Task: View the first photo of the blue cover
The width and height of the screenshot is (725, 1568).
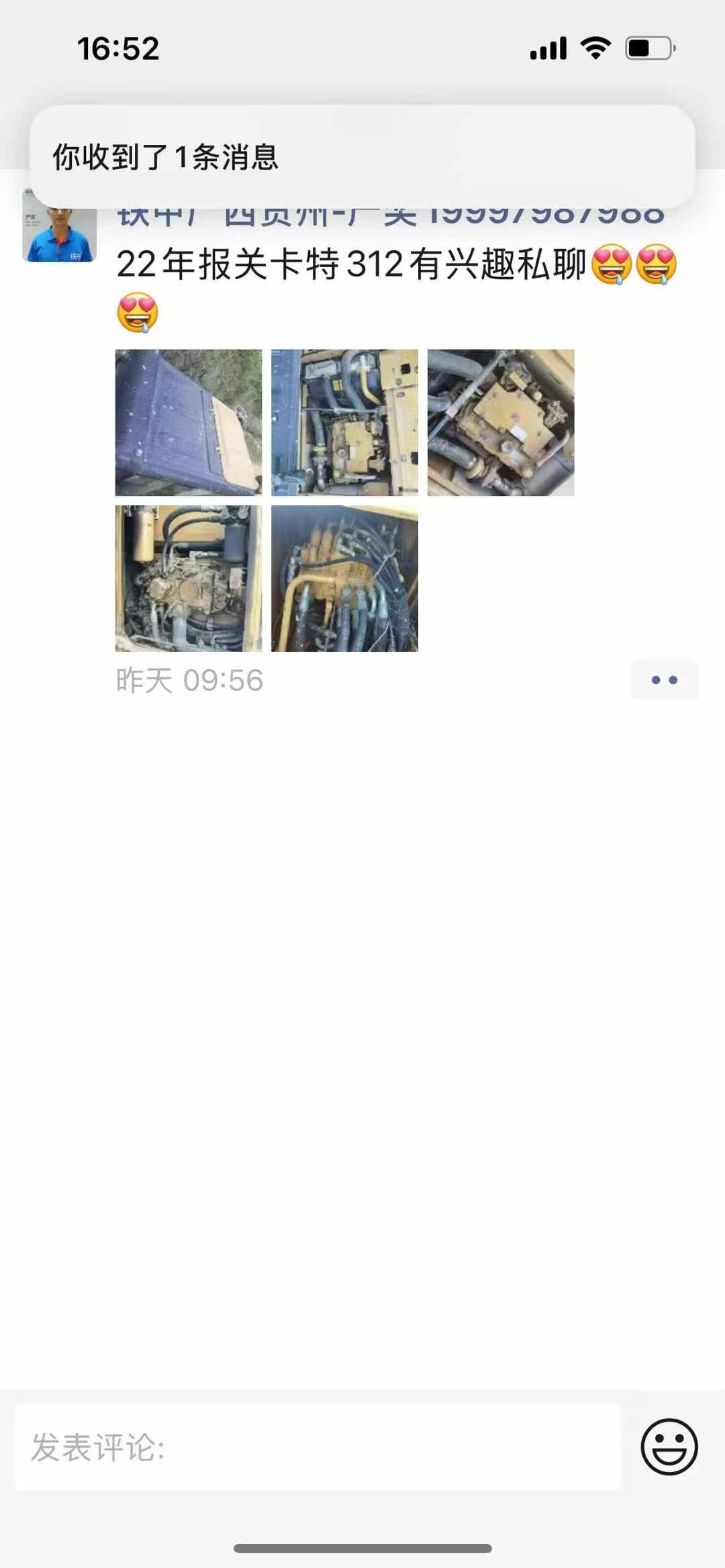Action: [x=189, y=423]
